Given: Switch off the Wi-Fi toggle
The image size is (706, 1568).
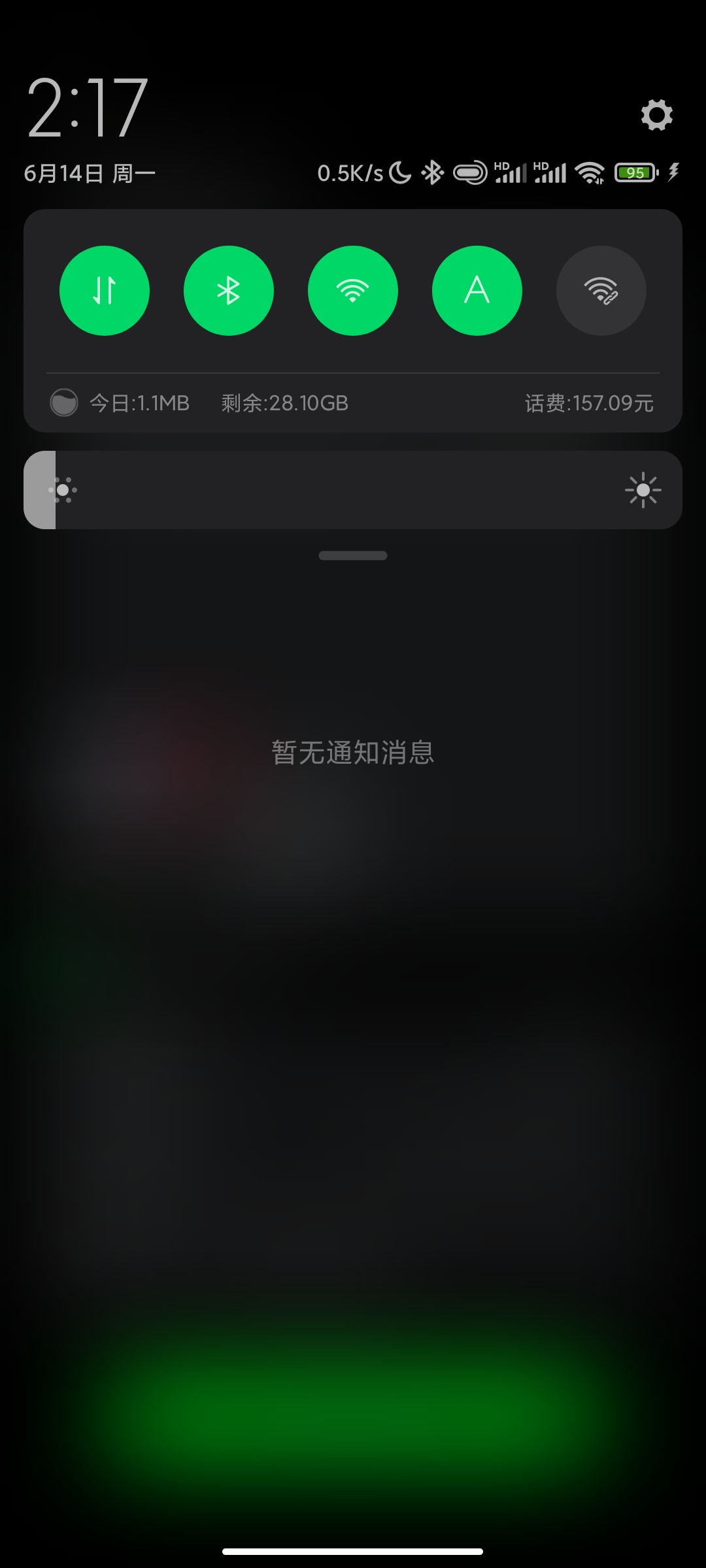Looking at the screenshot, I should click(353, 291).
